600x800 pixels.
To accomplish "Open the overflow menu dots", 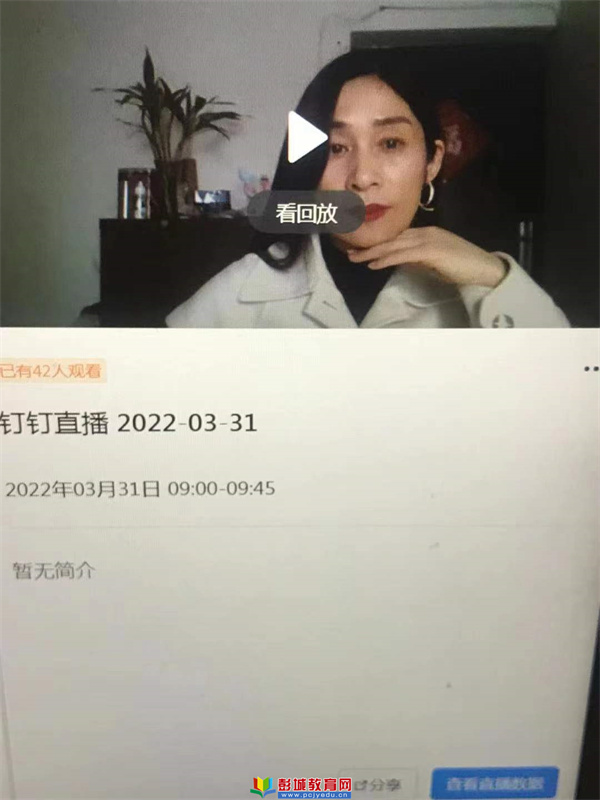I will 591,369.
